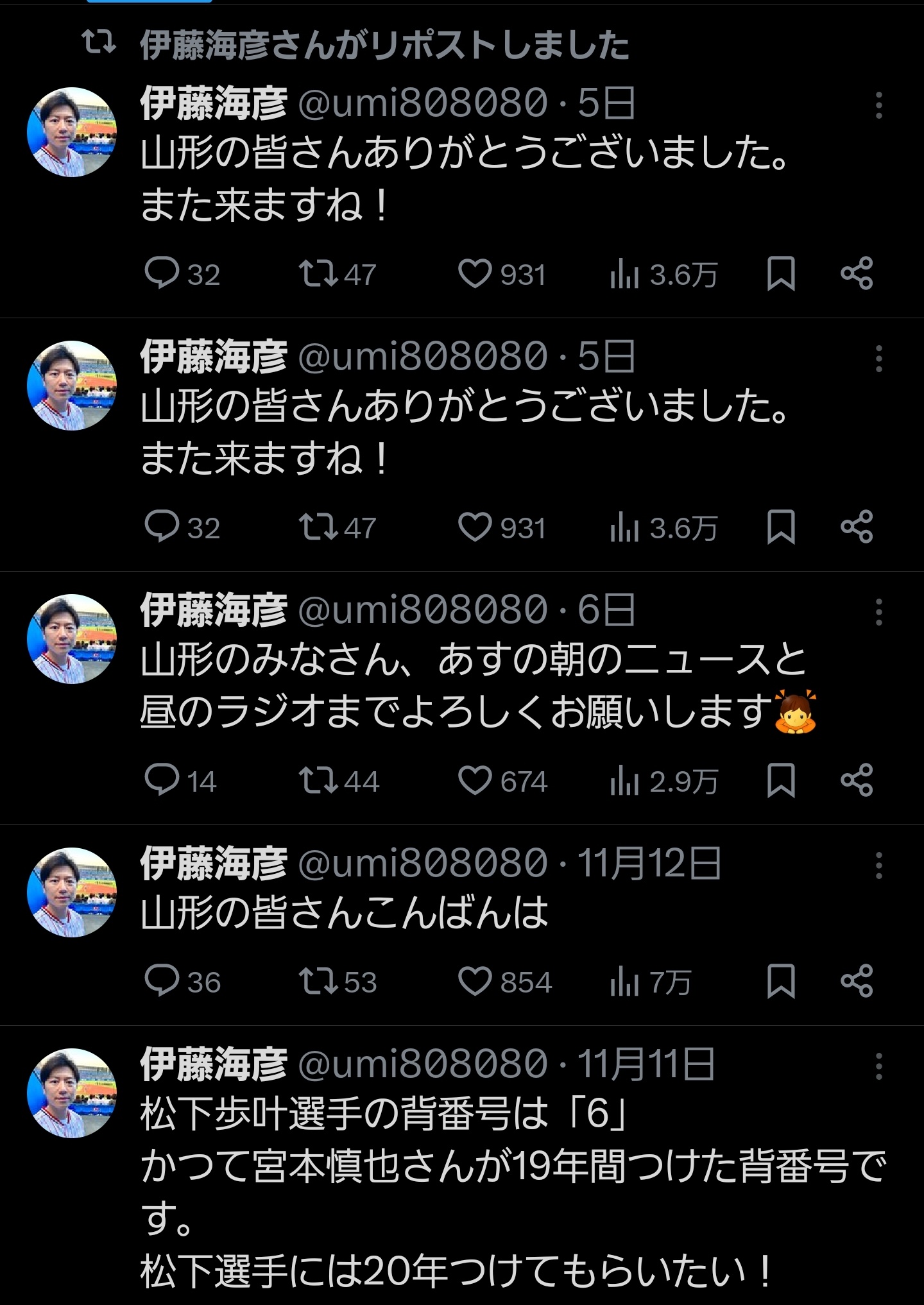Reply to the 山形の皆さんこんばんは post
The width and height of the screenshot is (924, 1305).
[x=162, y=982]
